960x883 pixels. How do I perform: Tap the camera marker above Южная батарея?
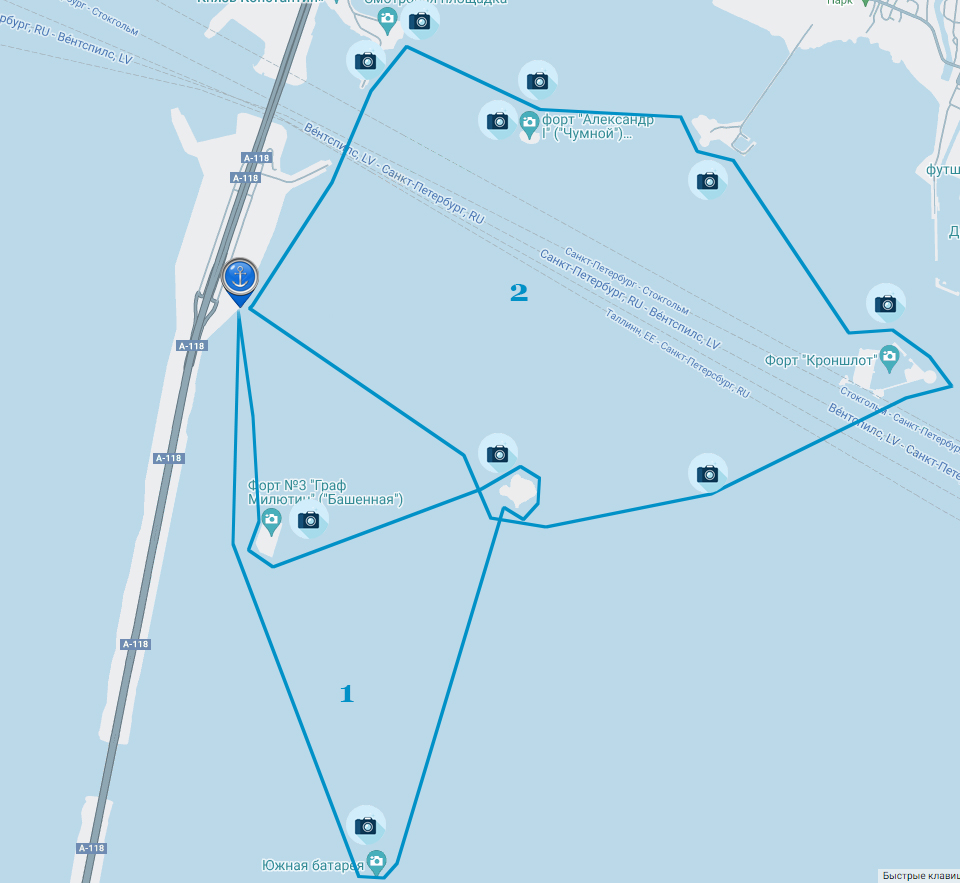(x=365, y=826)
